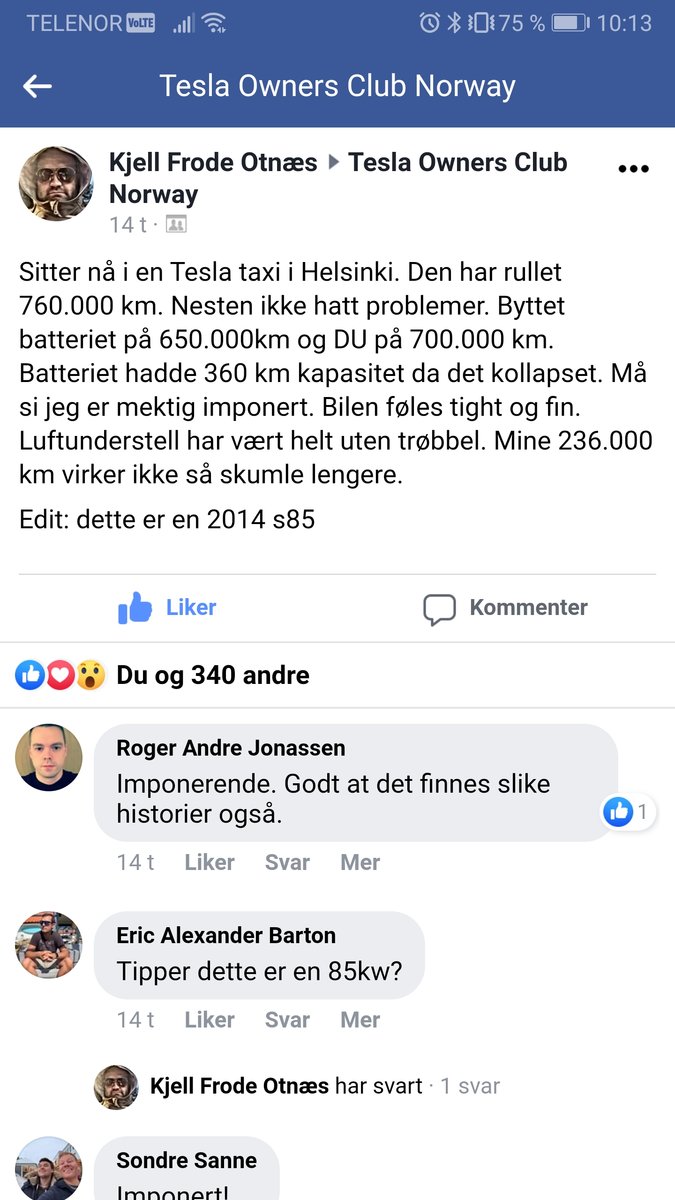Like the post with the Liker button

click(x=167, y=607)
